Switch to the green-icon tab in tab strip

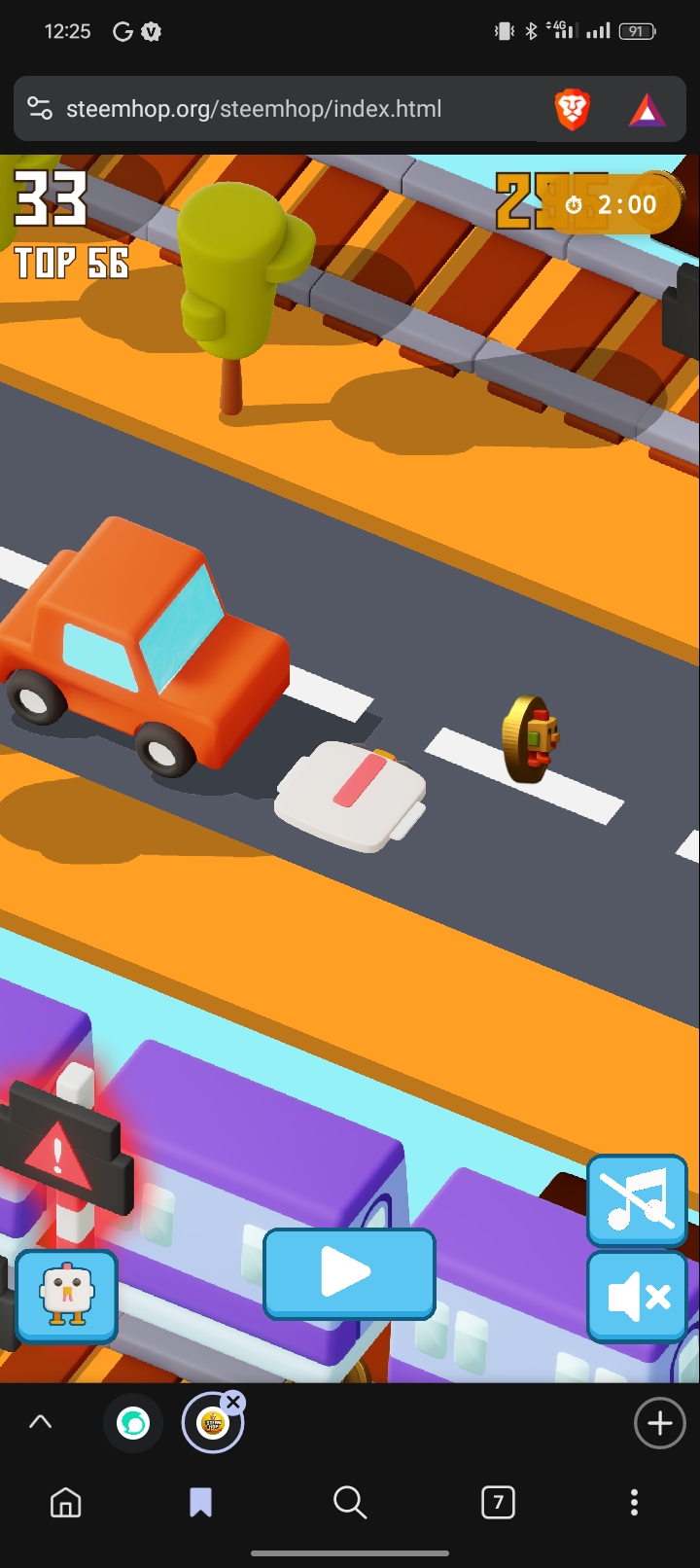tap(133, 1424)
